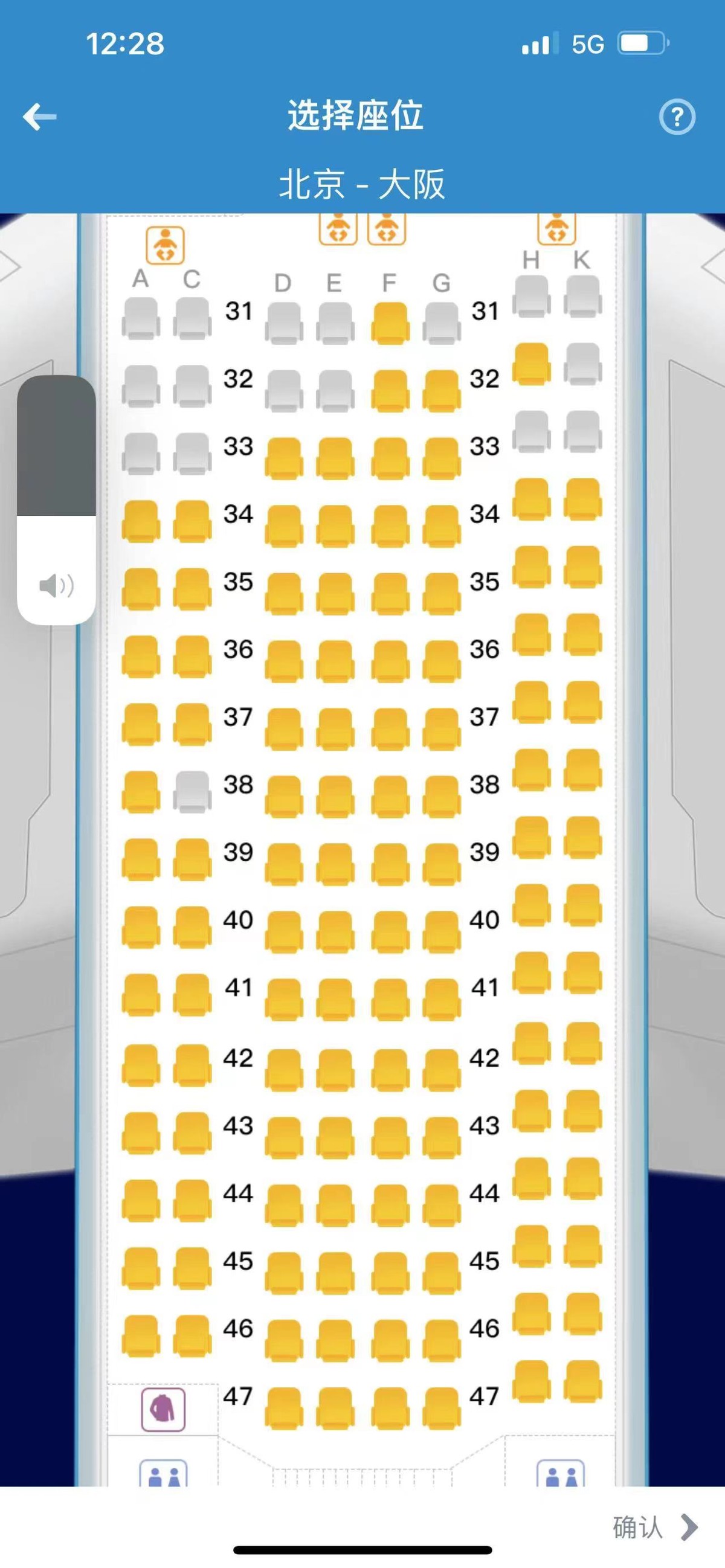Choose window seat 34A
Image resolution: width=725 pixels, height=1568 pixels.
tap(141, 521)
